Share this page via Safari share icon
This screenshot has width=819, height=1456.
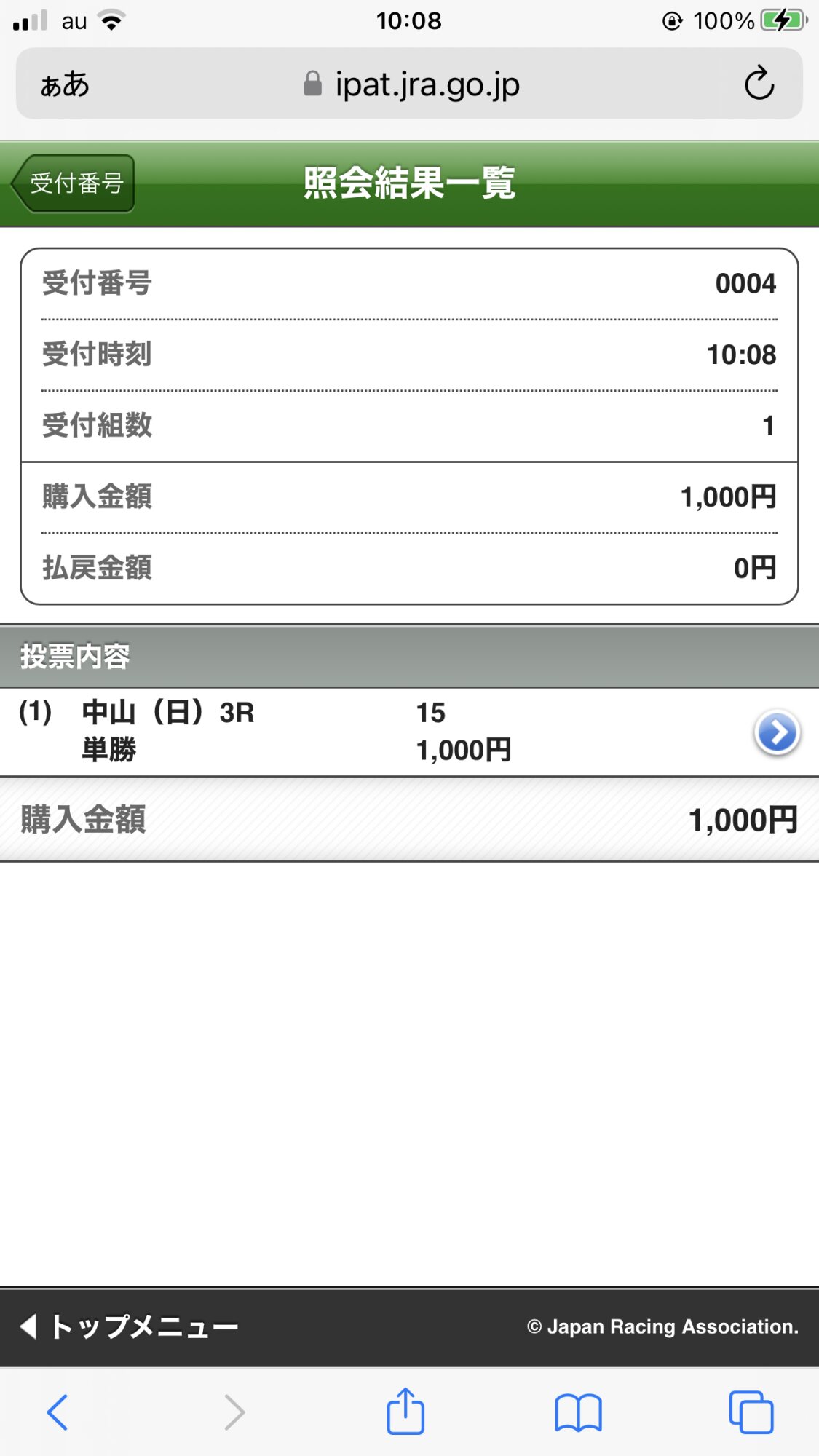(405, 1412)
